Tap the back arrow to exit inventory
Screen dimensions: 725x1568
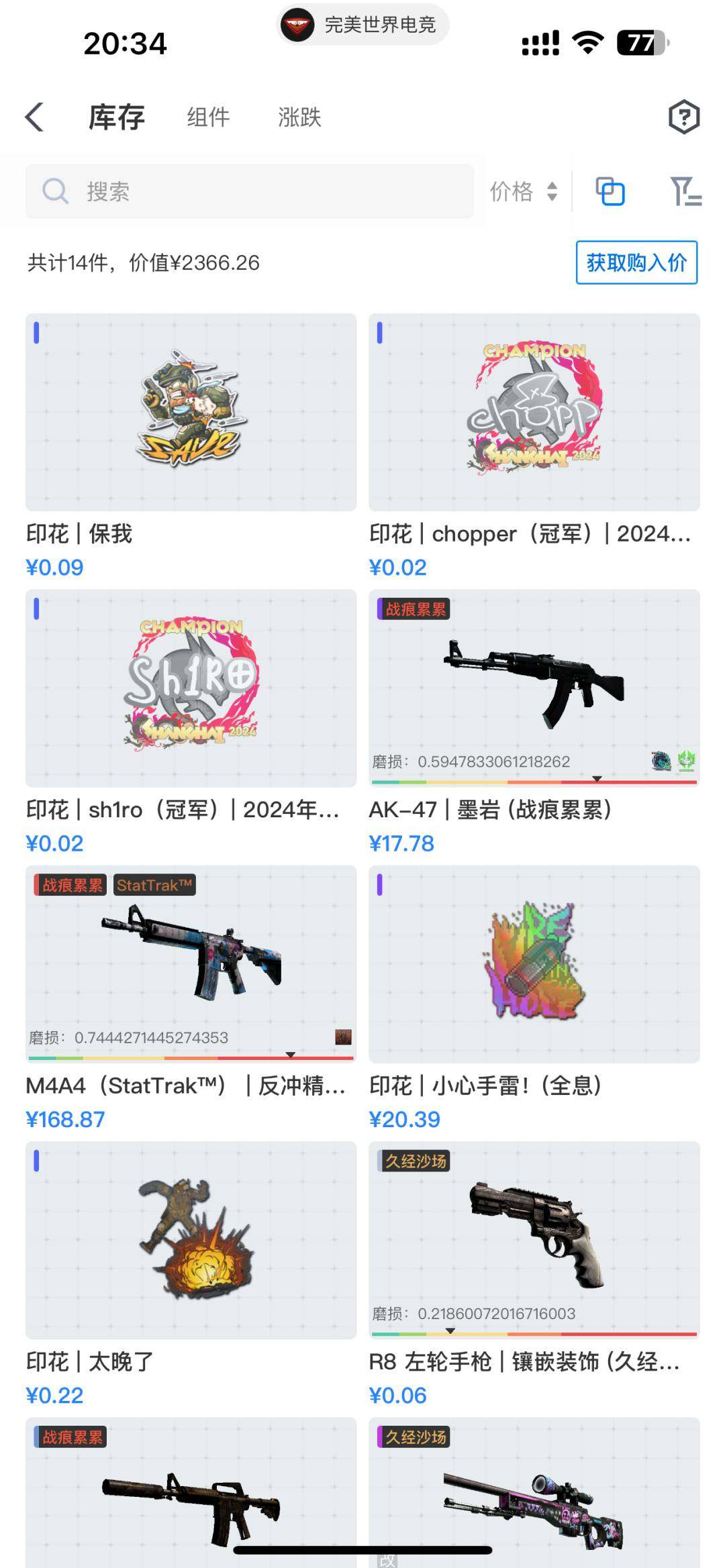[x=35, y=116]
